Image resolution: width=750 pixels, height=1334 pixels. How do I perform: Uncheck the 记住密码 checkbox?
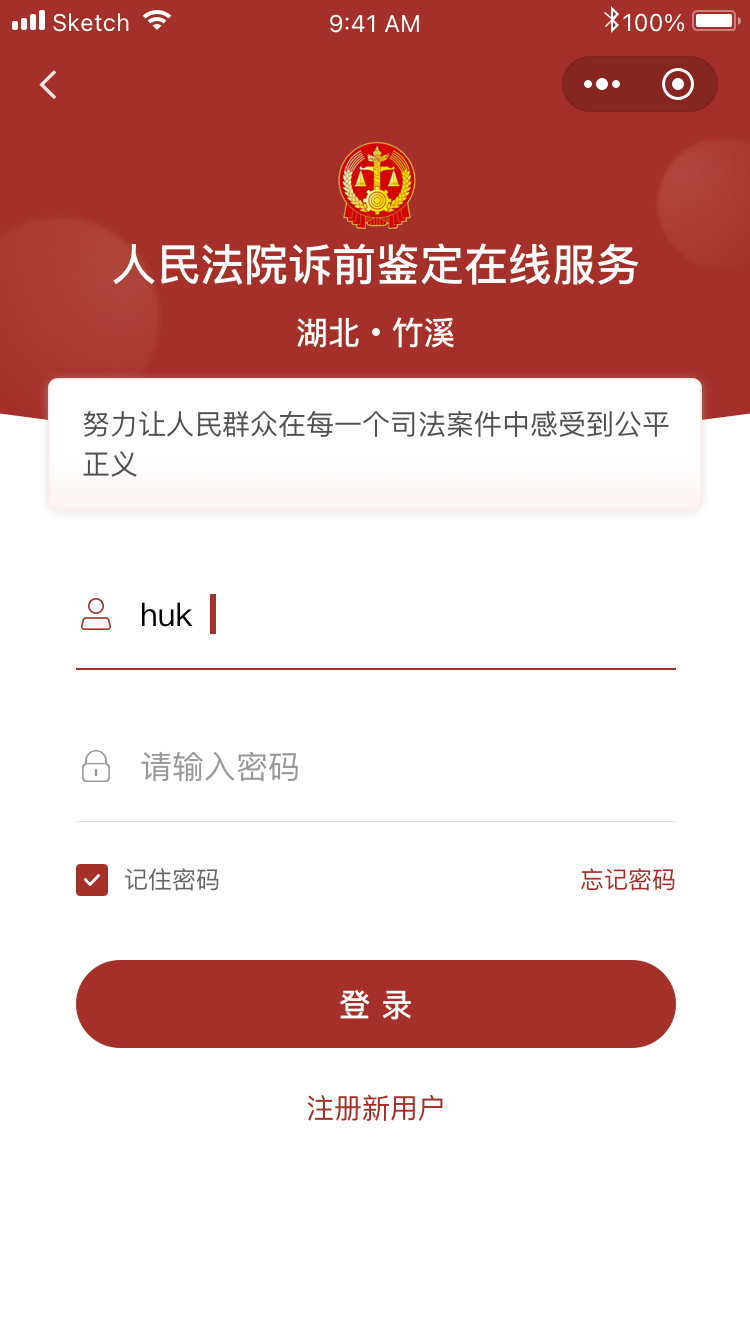92,880
